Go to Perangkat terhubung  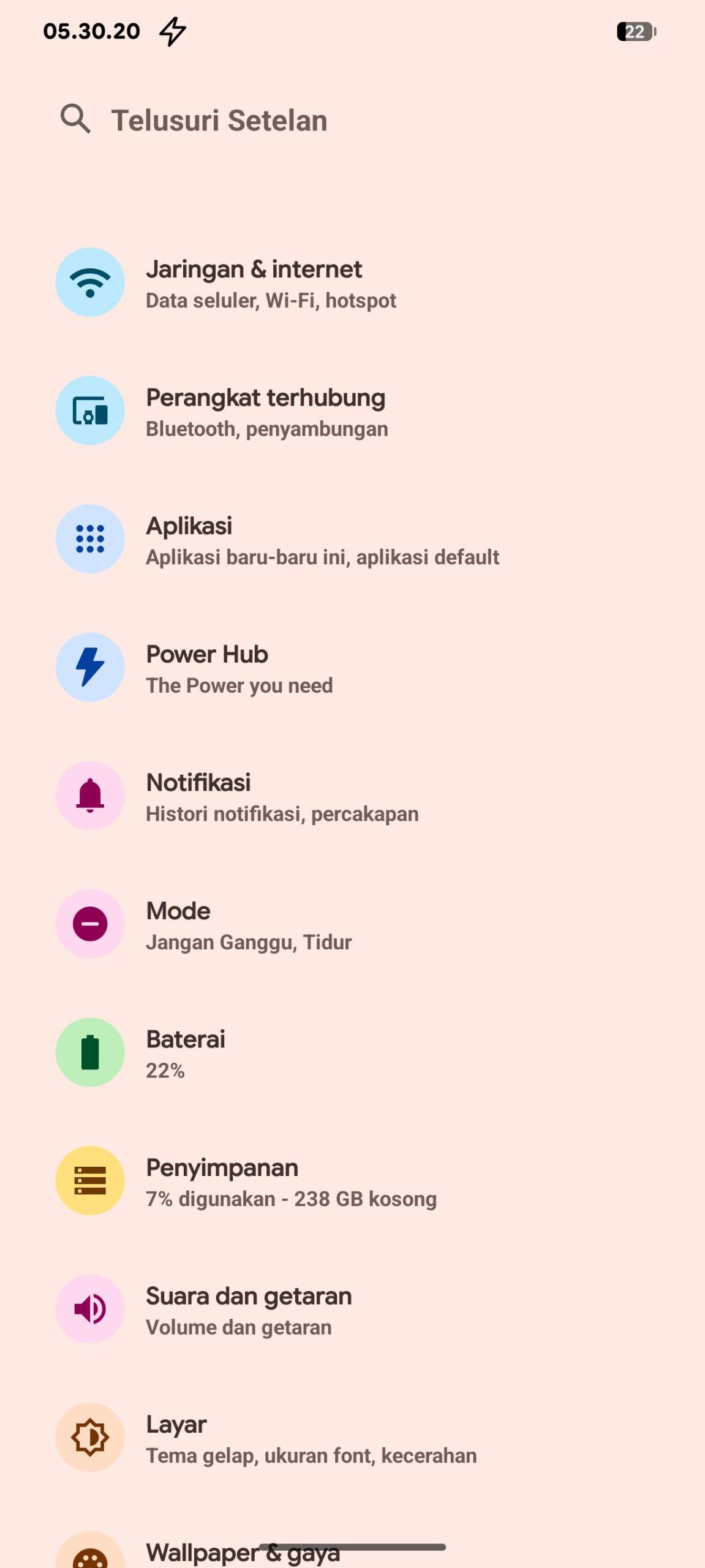(265, 412)
